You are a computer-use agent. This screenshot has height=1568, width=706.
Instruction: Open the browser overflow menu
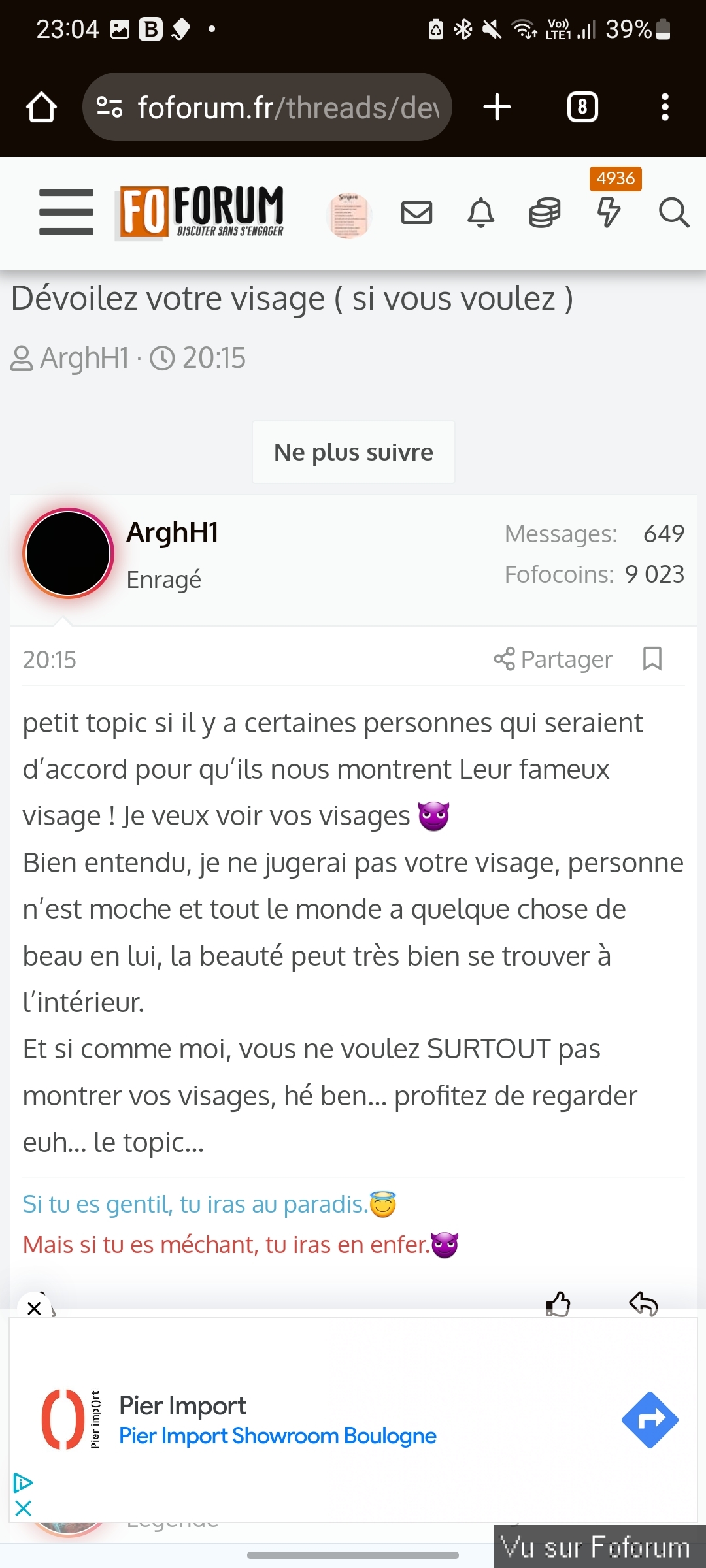click(665, 107)
